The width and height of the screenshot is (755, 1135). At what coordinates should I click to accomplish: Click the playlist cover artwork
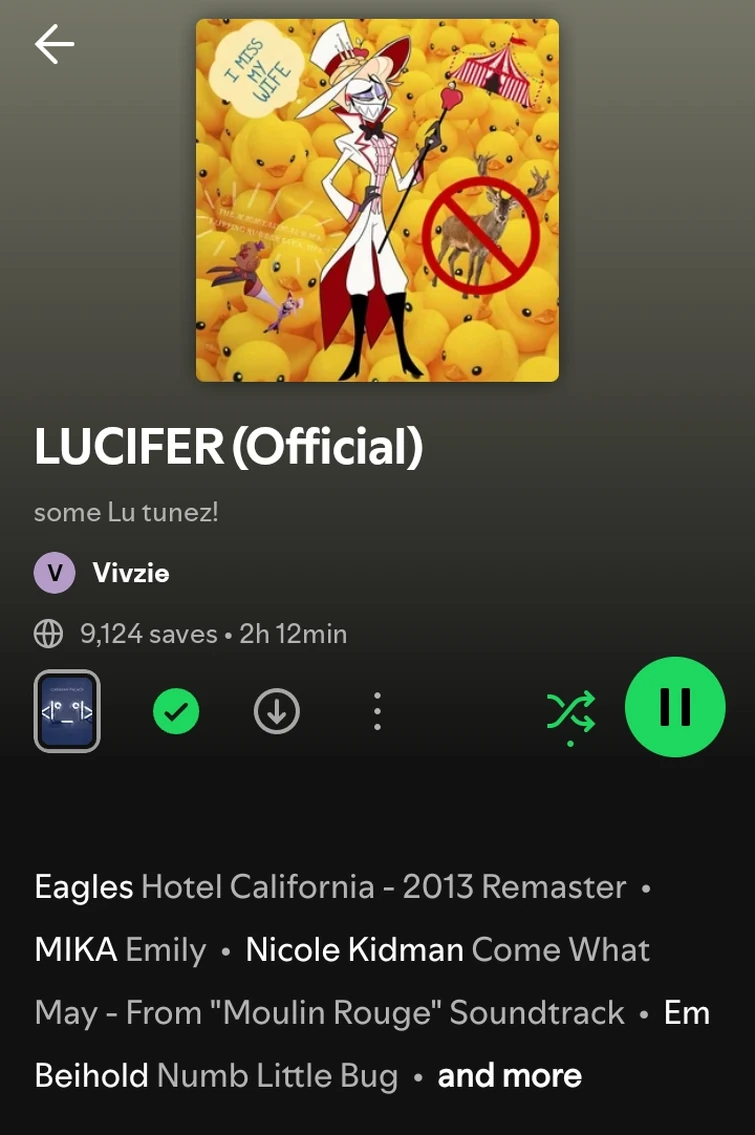click(x=377, y=198)
